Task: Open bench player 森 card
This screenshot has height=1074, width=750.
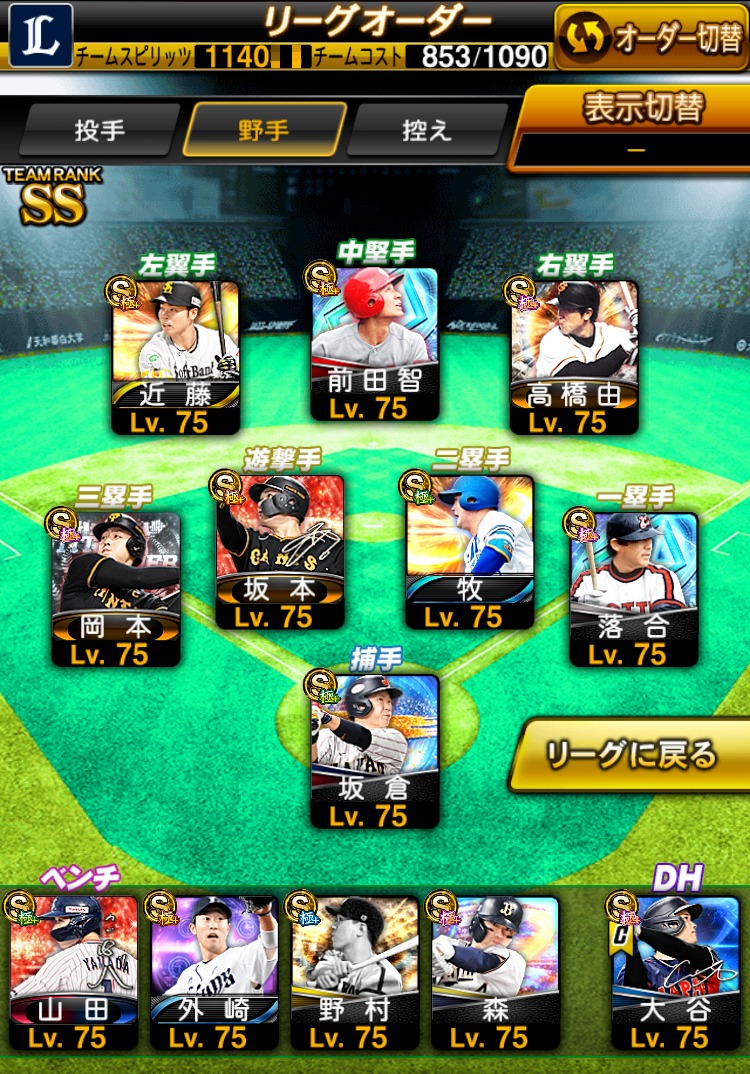Action: (494, 970)
